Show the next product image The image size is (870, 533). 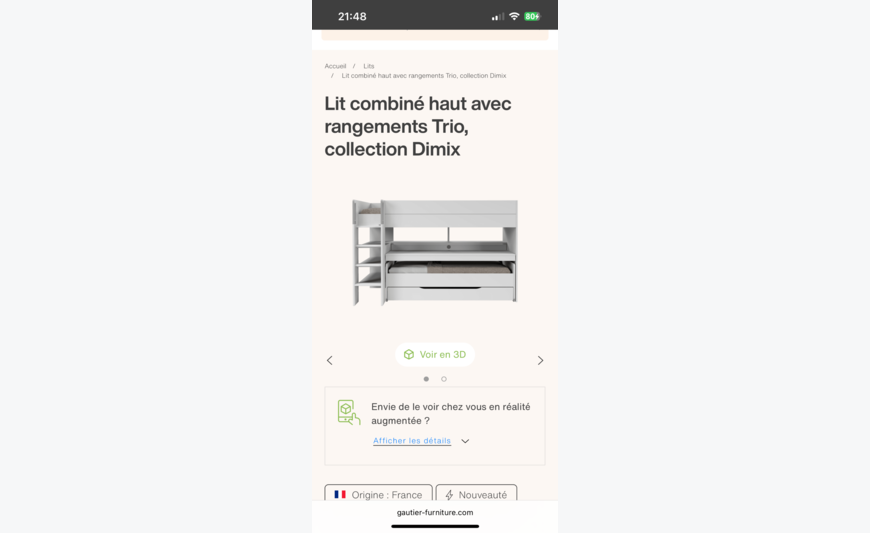coord(540,360)
